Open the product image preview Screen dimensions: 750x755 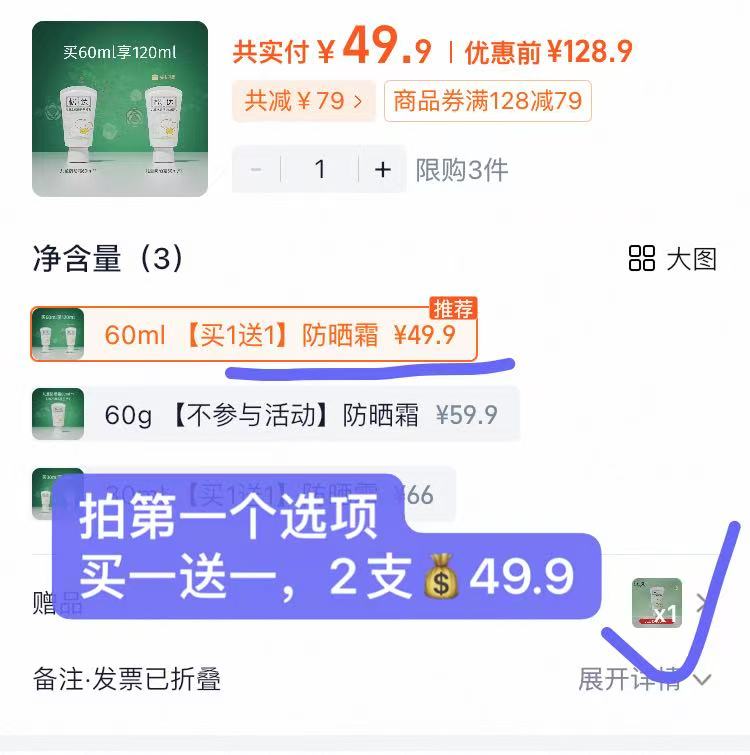point(120,109)
